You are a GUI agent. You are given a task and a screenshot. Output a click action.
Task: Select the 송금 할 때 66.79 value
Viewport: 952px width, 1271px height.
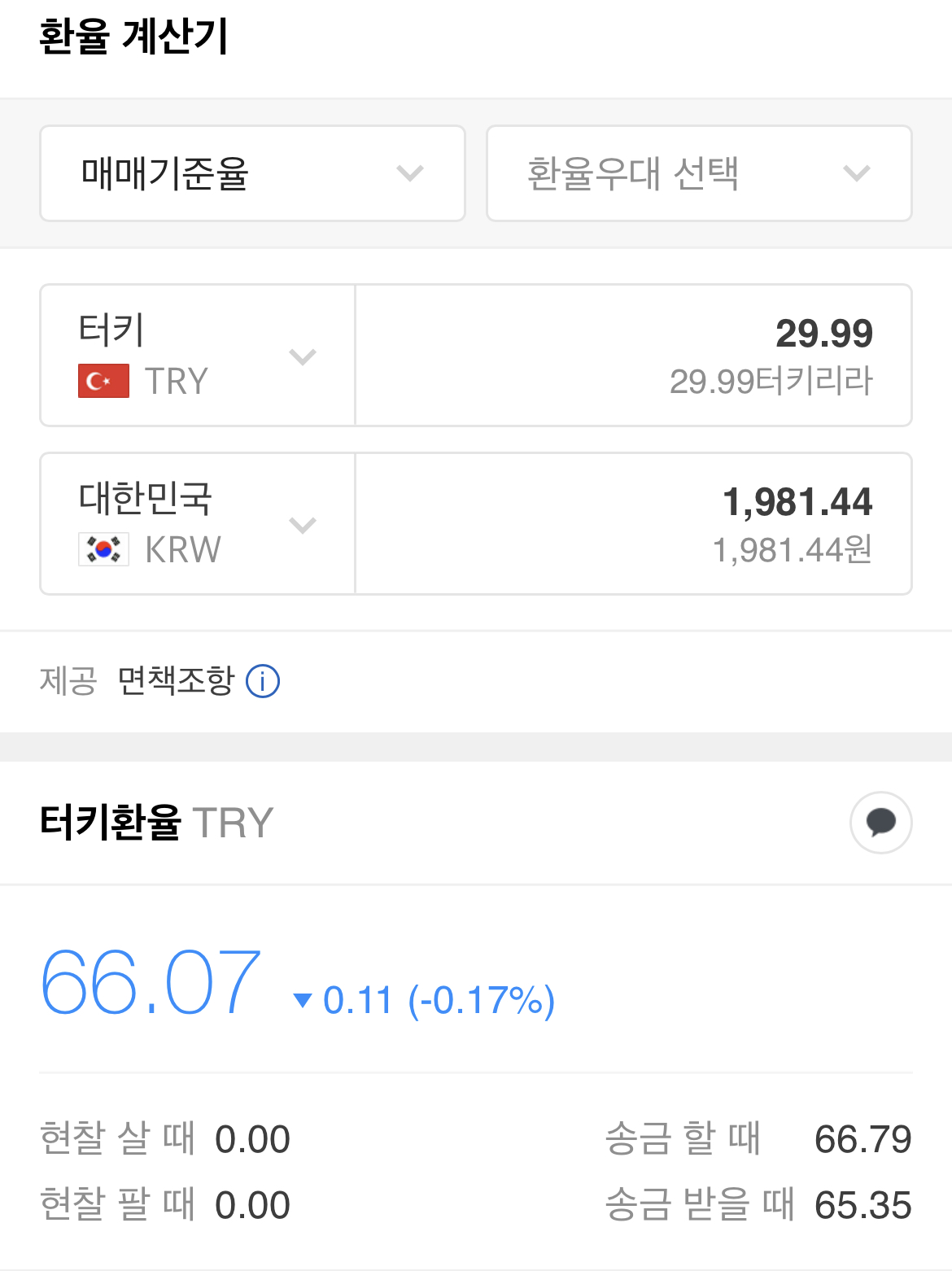point(866,1139)
